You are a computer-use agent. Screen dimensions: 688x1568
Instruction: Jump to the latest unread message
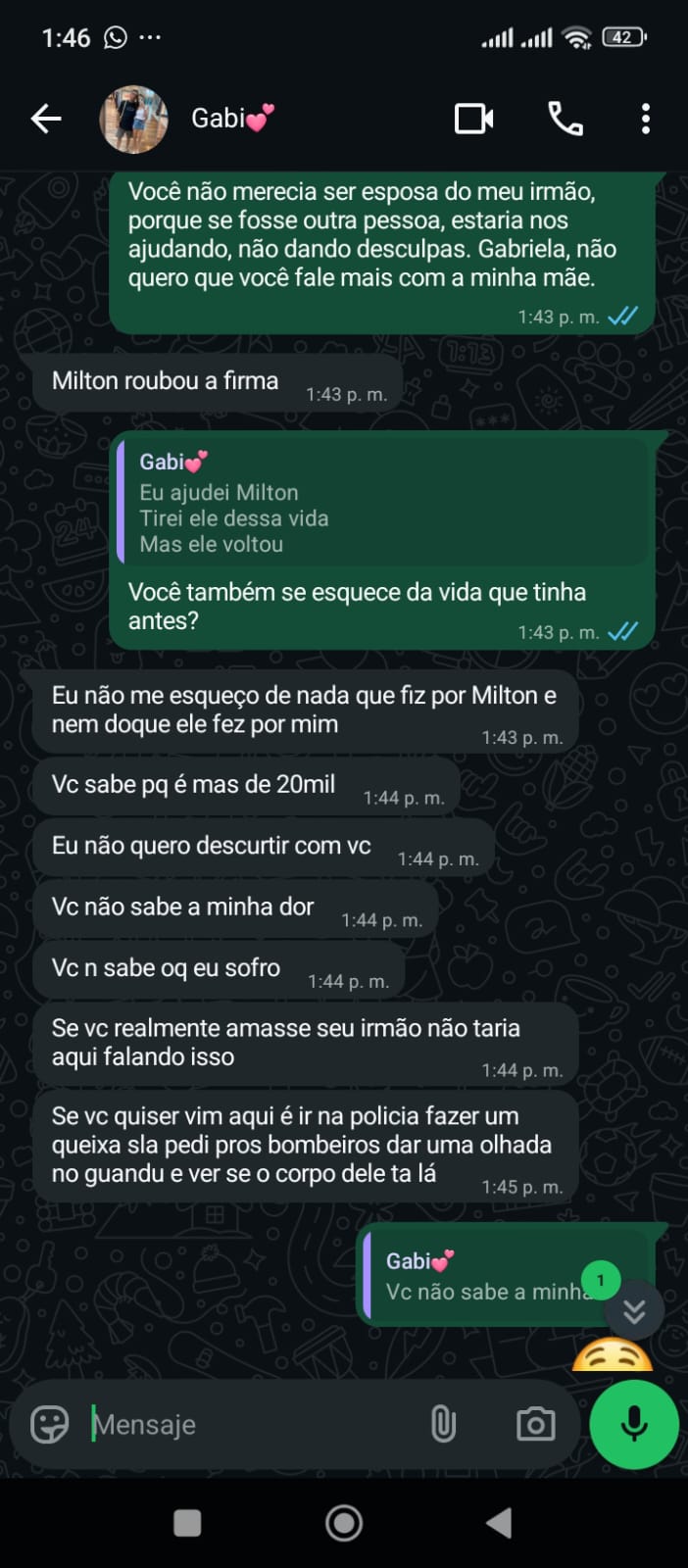tap(634, 1311)
